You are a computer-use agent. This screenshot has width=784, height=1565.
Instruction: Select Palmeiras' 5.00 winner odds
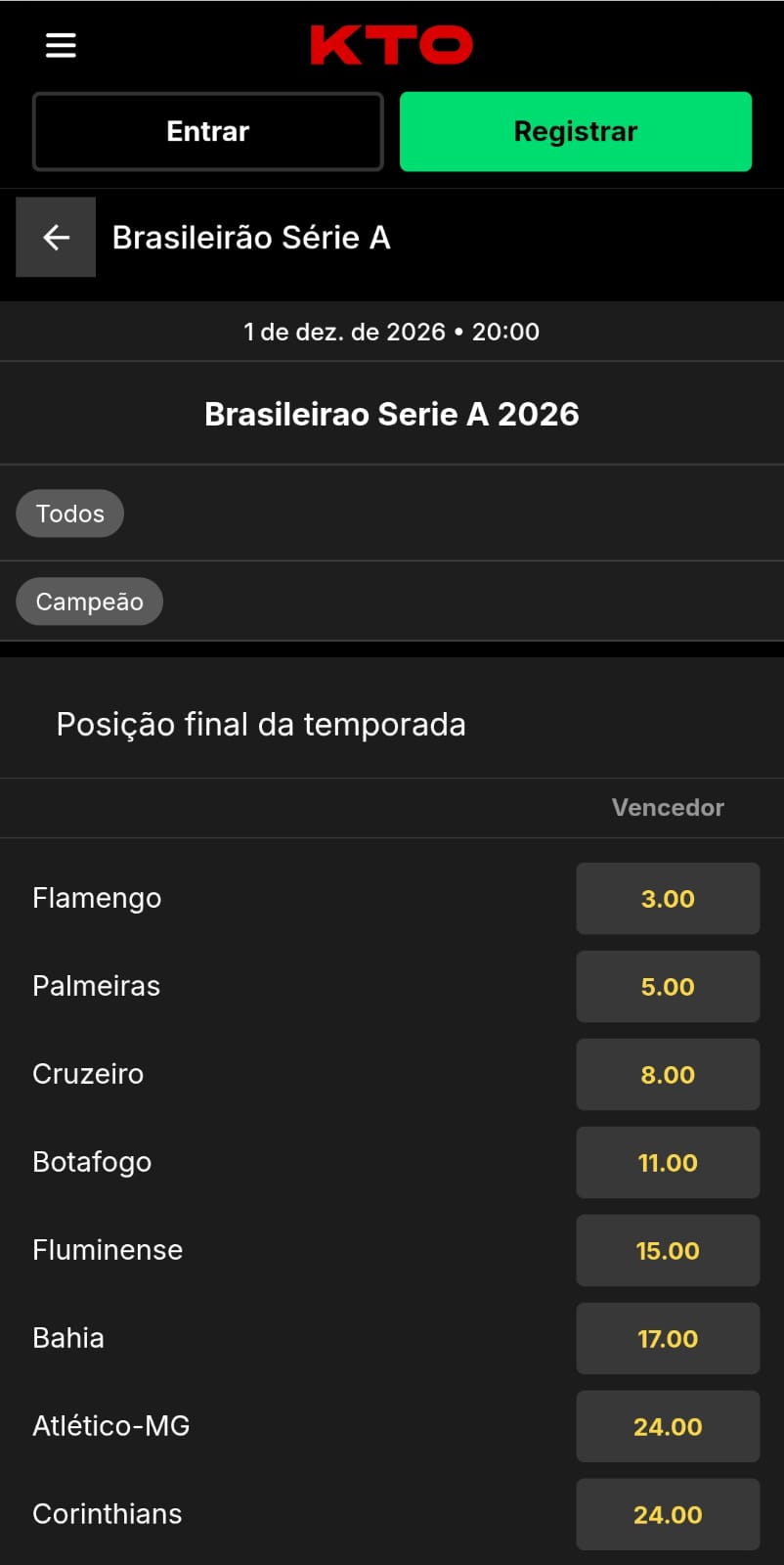pos(668,986)
